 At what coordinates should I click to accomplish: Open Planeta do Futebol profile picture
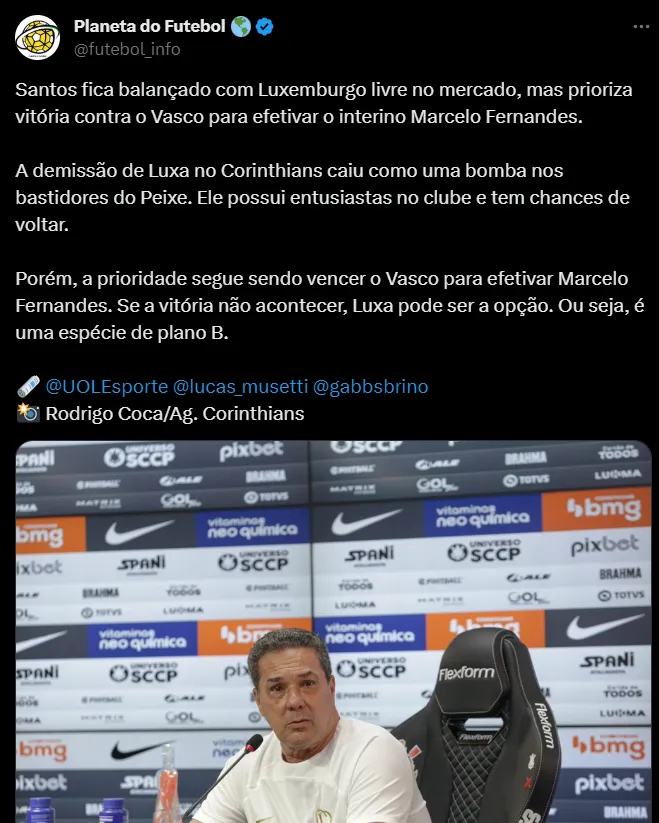37,37
